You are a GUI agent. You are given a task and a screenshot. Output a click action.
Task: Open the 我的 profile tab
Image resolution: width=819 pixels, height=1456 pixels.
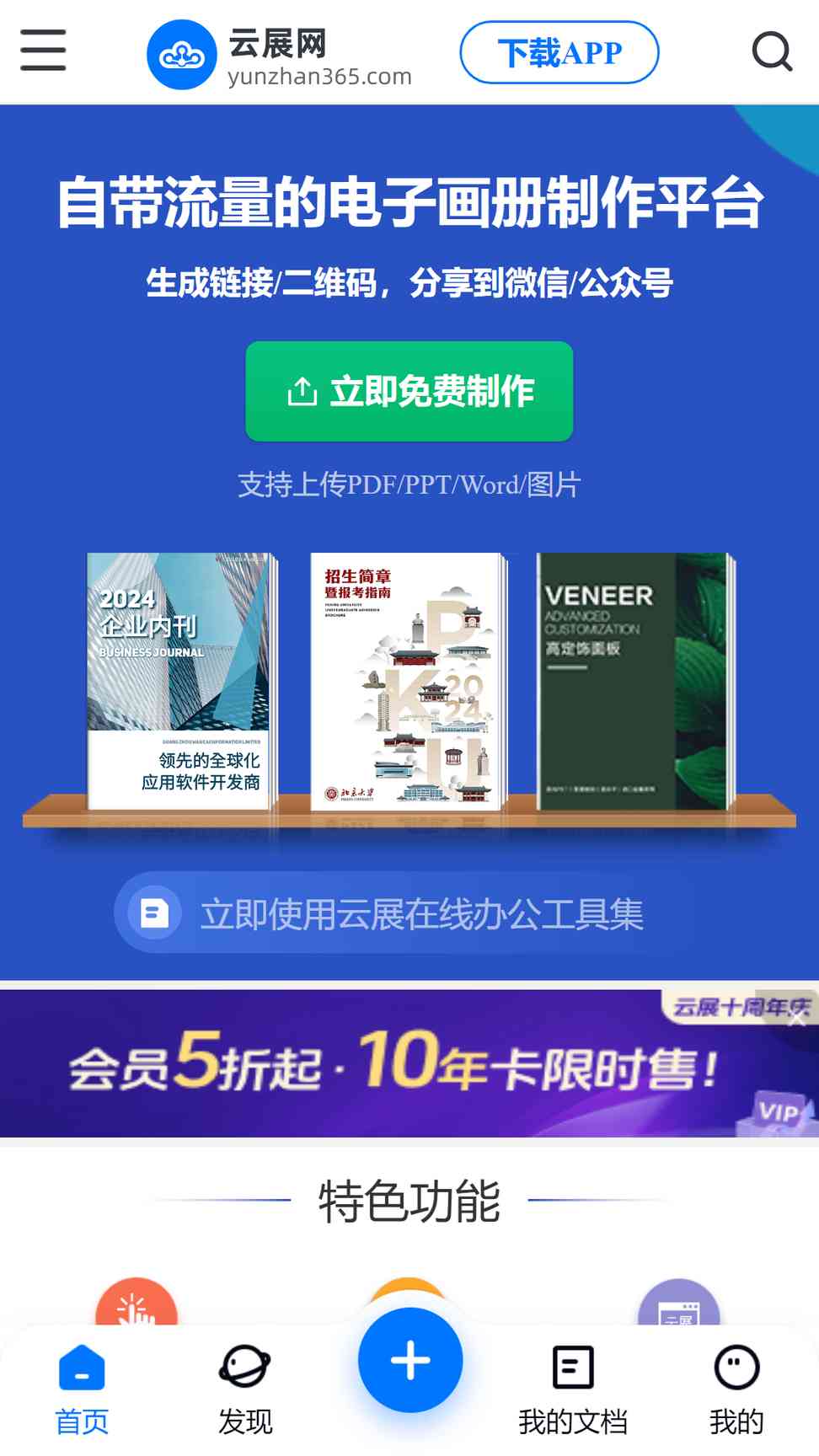click(736, 1390)
